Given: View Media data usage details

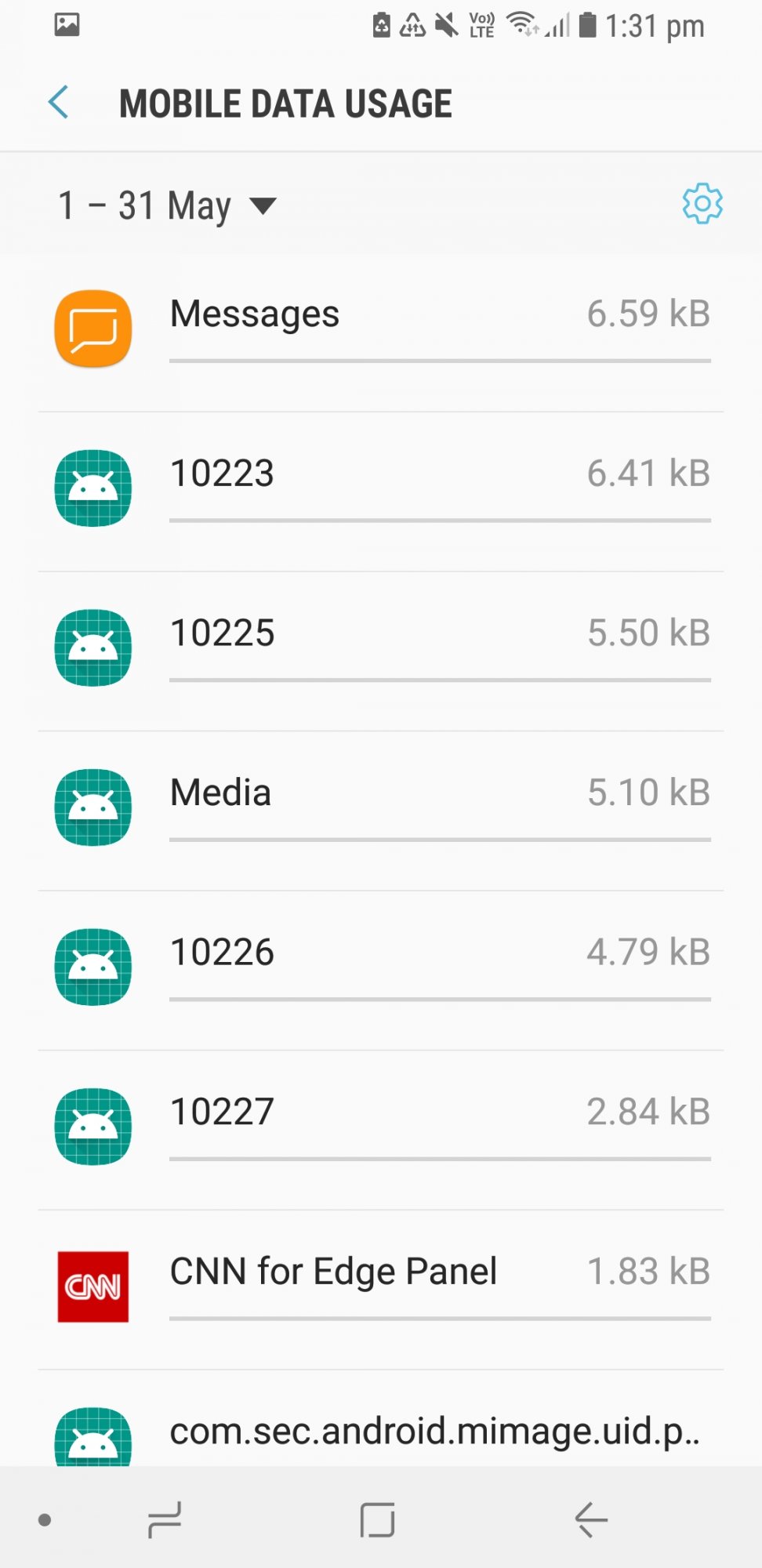Looking at the screenshot, I should pyautogui.click(x=381, y=811).
